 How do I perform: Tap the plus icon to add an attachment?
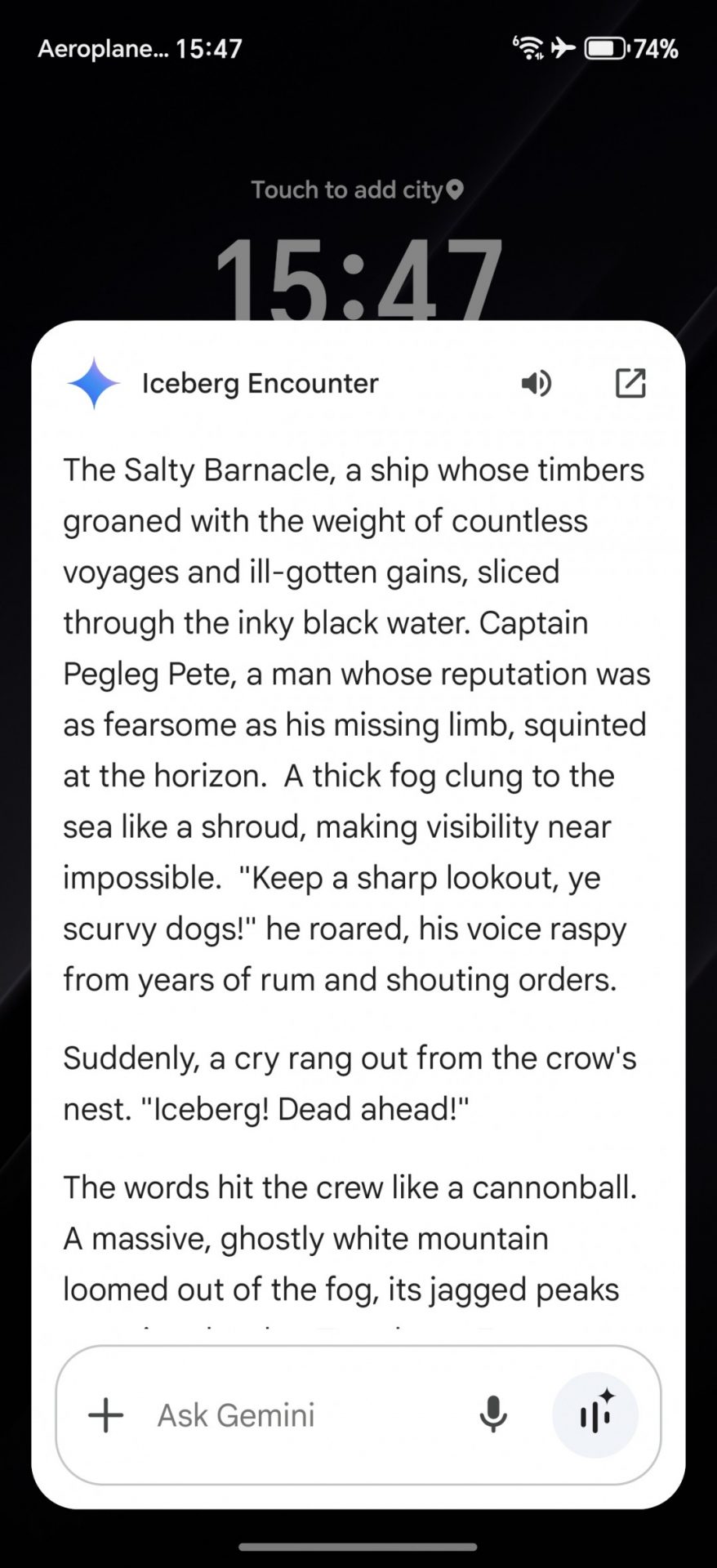tap(106, 1415)
